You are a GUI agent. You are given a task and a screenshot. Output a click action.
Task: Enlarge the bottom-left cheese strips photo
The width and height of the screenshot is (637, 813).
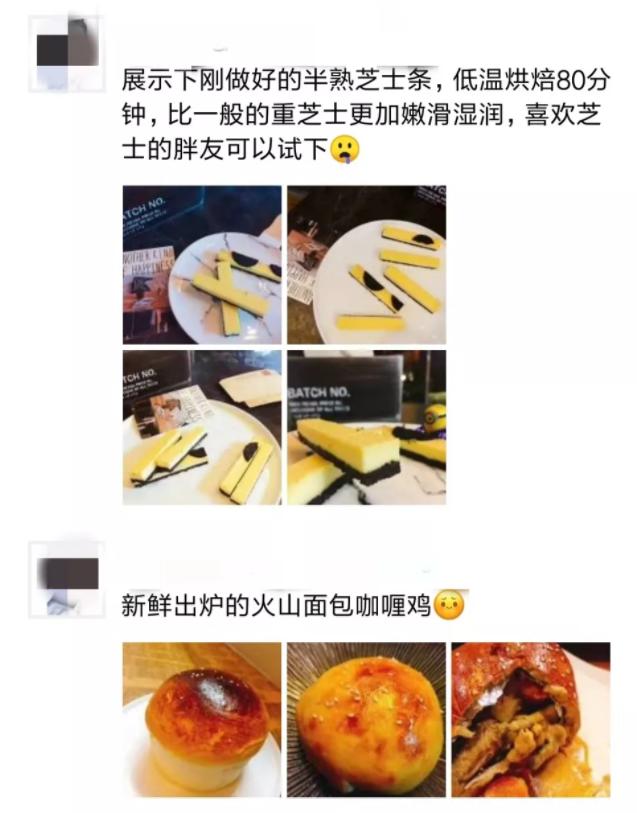(201, 427)
